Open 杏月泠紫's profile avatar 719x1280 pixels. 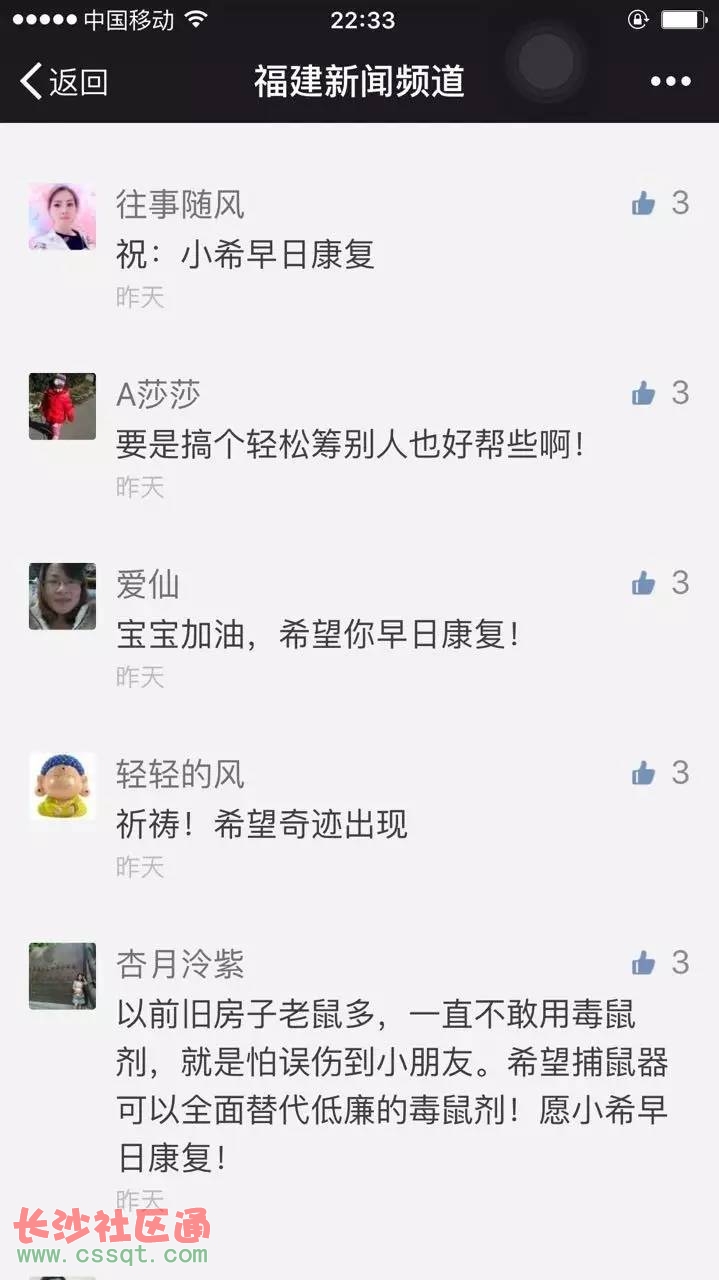click(62, 976)
